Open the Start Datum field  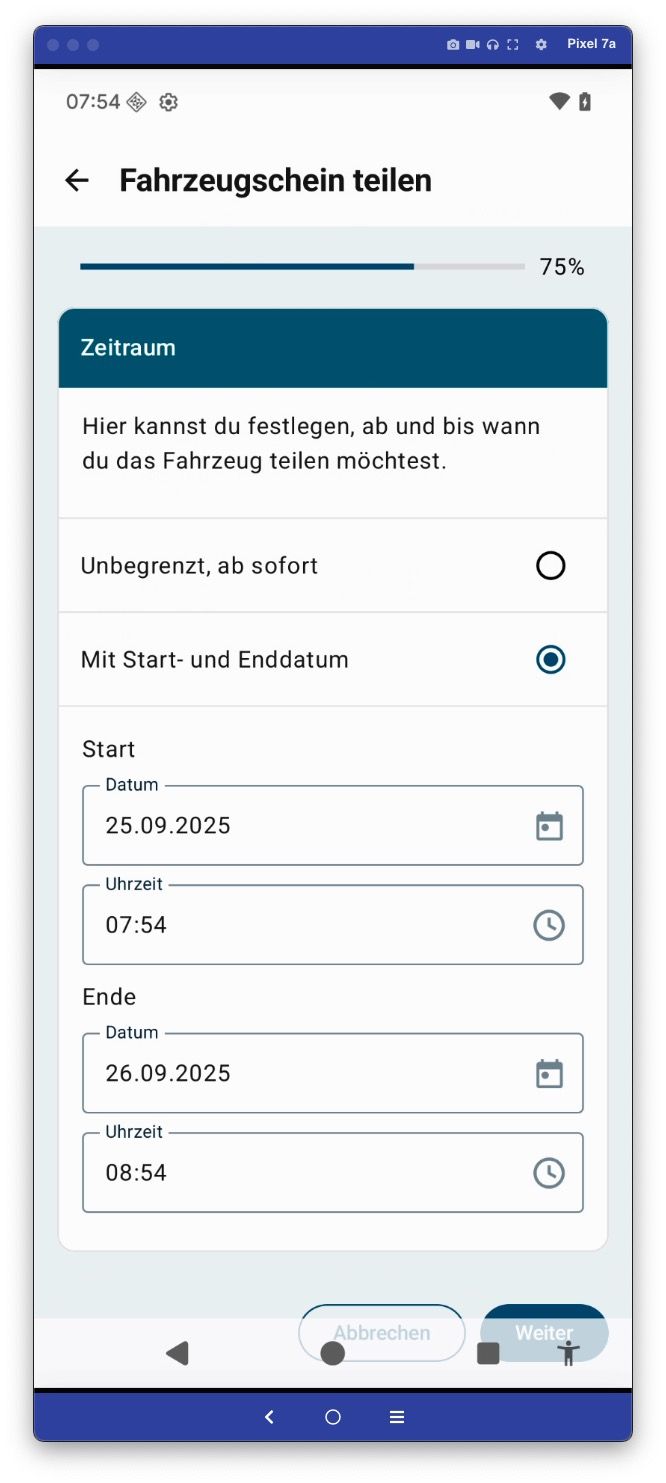300,826
